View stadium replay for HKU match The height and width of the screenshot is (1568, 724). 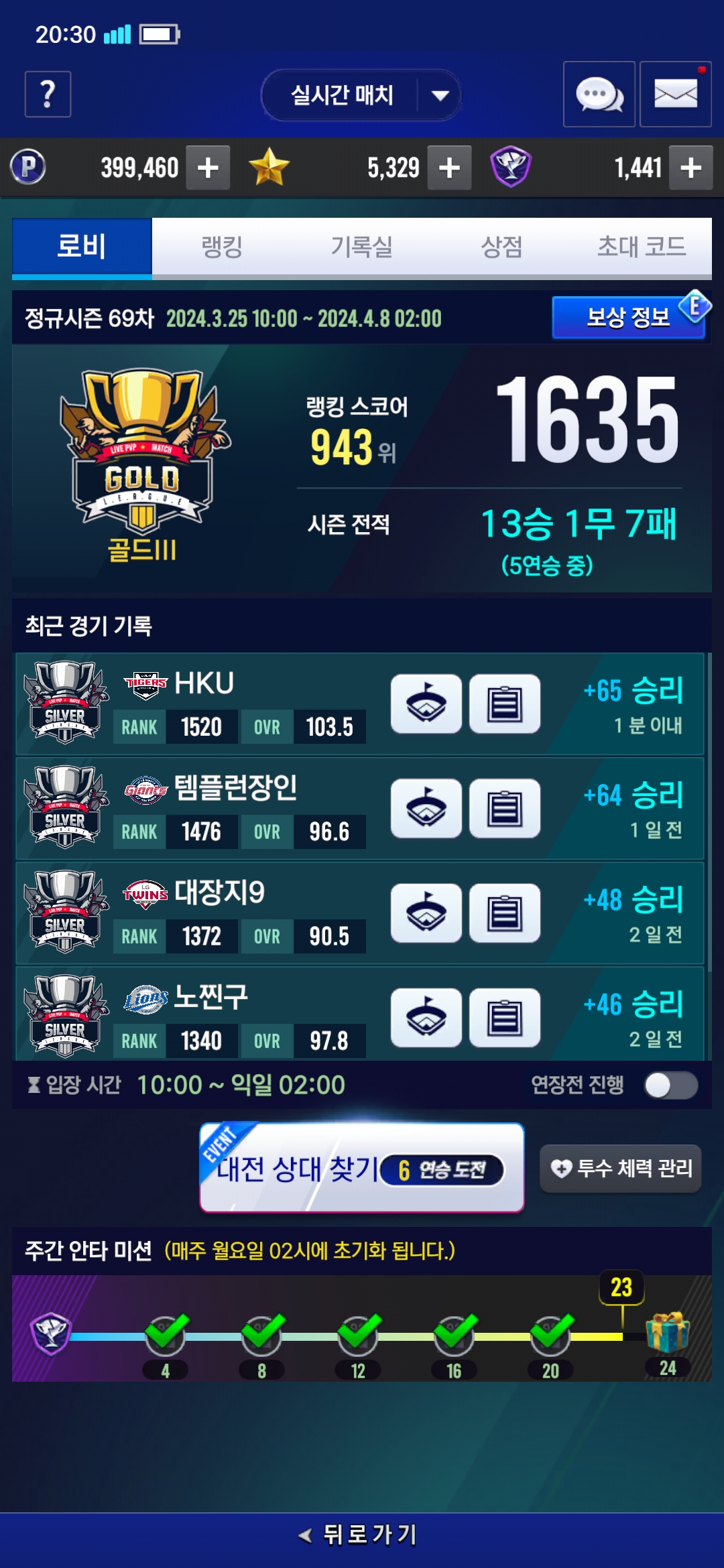pos(426,704)
